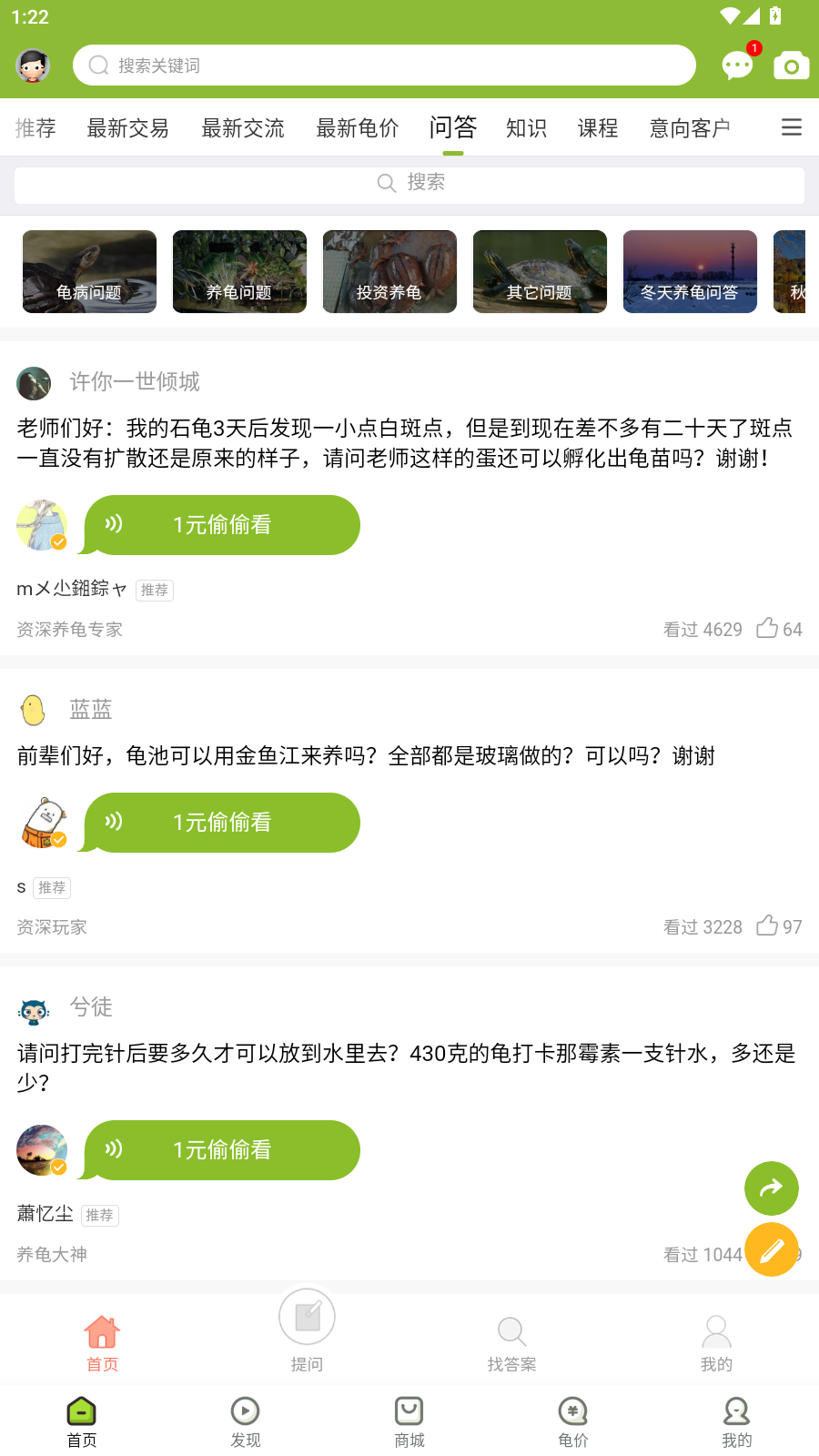Open messages with the unread notification badge
Image resolution: width=819 pixels, height=1456 pixels.
click(x=736, y=66)
